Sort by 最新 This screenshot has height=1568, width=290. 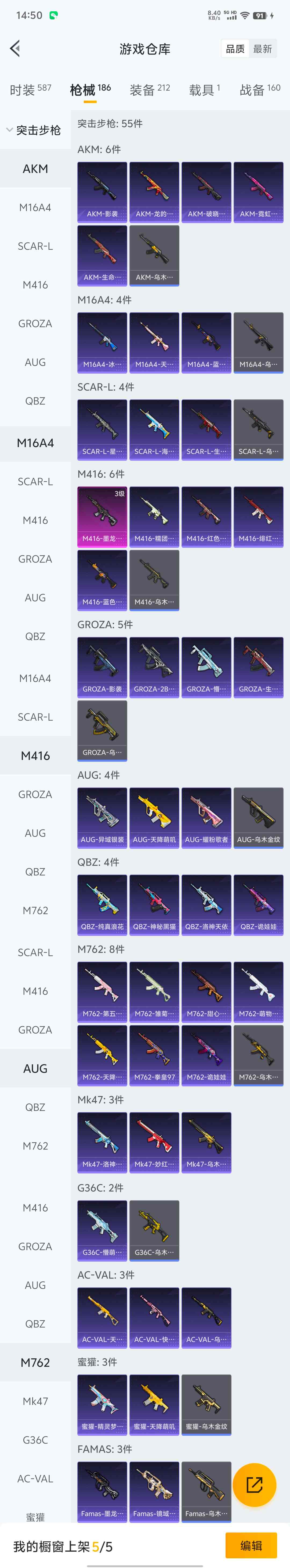point(263,49)
